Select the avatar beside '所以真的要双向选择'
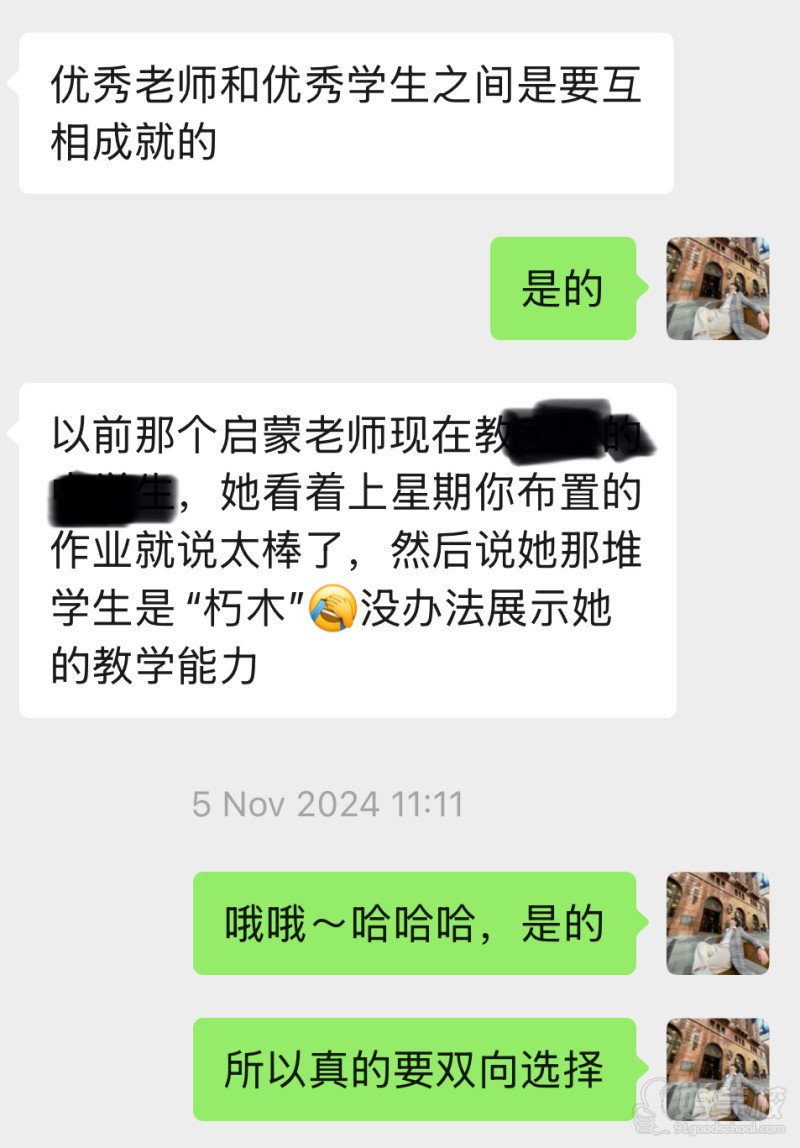The height and width of the screenshot is (1148, 800). pyautogui.click(x=716, y=1067)
